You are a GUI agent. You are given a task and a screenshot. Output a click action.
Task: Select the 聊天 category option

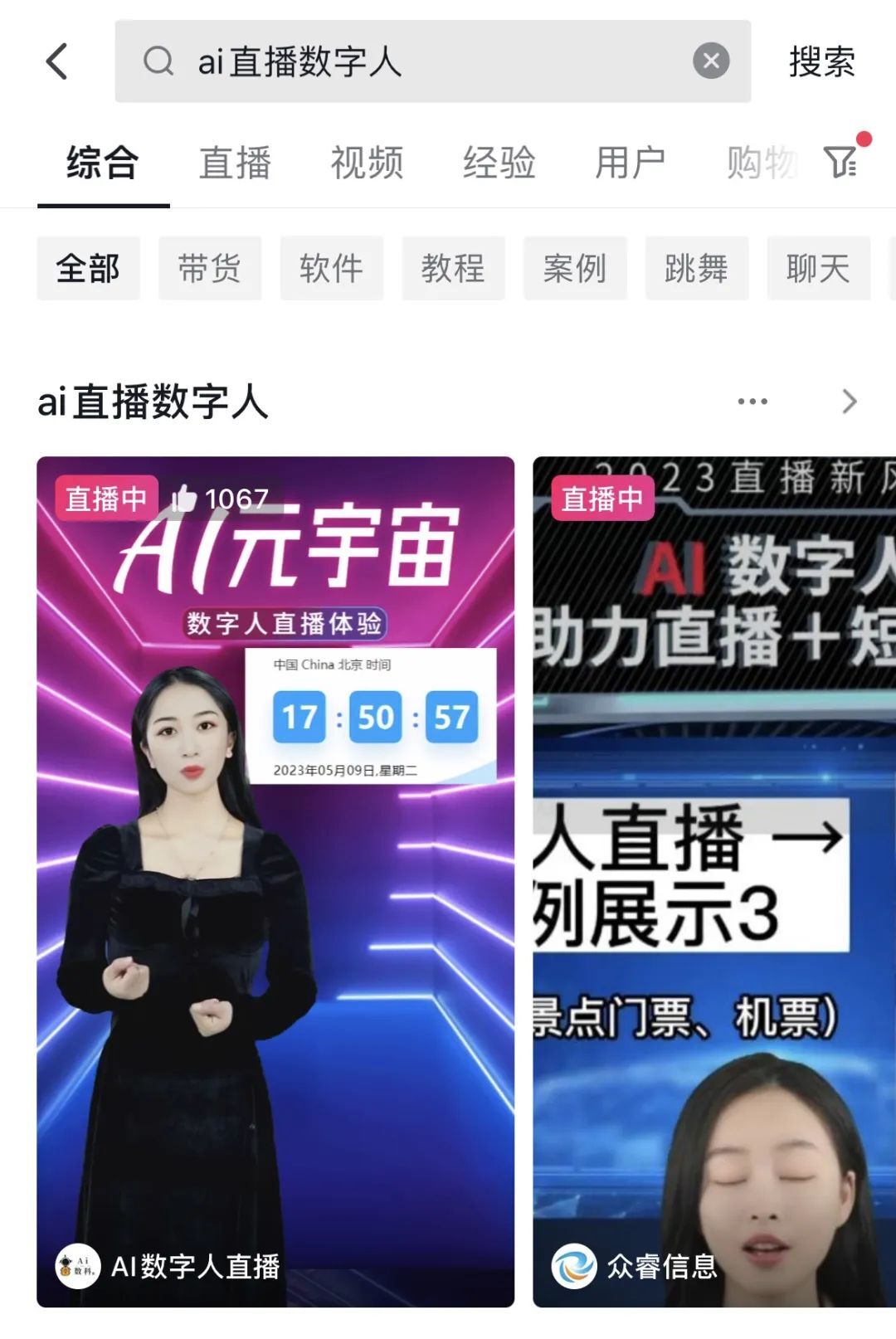818,268
